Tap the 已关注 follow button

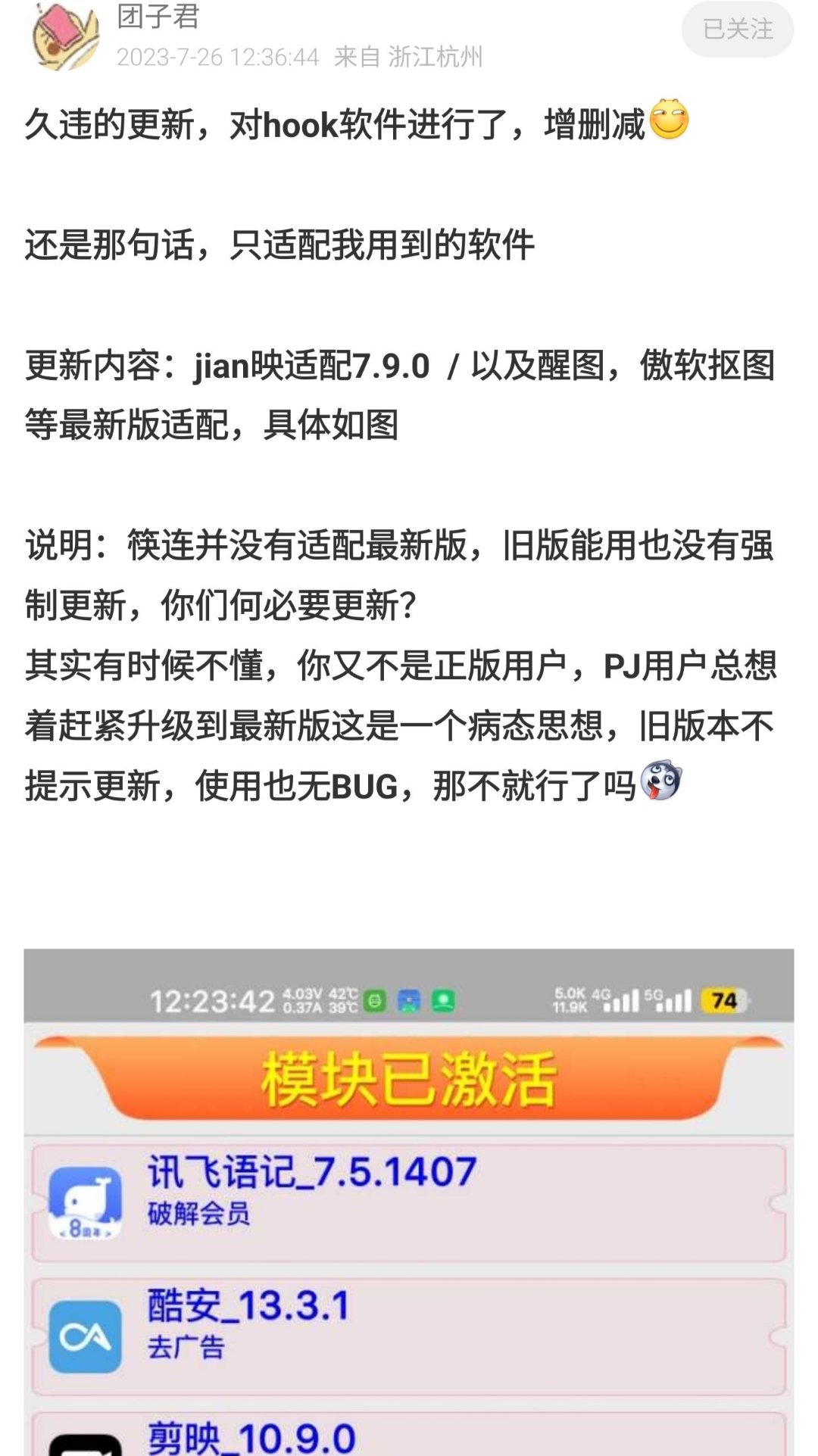[737, 30]
